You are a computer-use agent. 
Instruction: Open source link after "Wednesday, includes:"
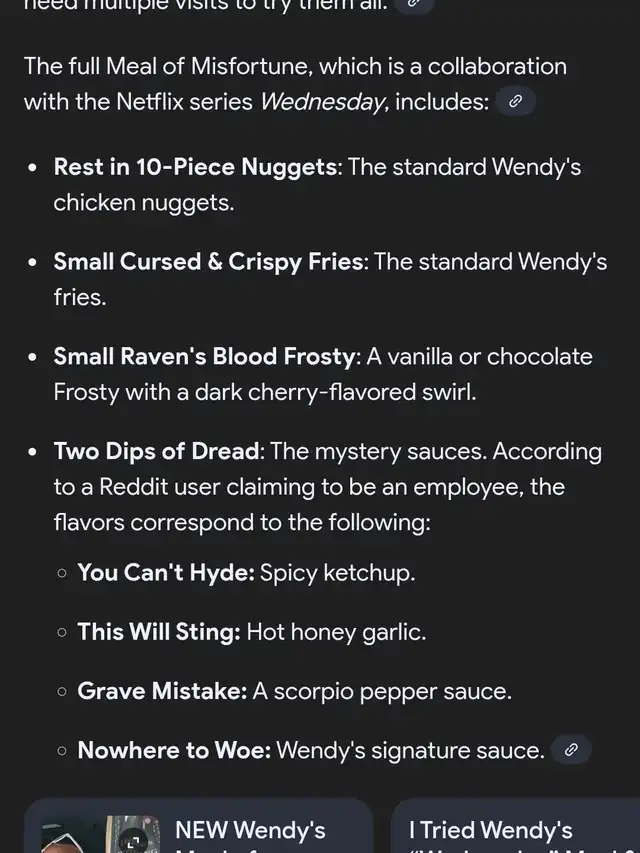516,101
